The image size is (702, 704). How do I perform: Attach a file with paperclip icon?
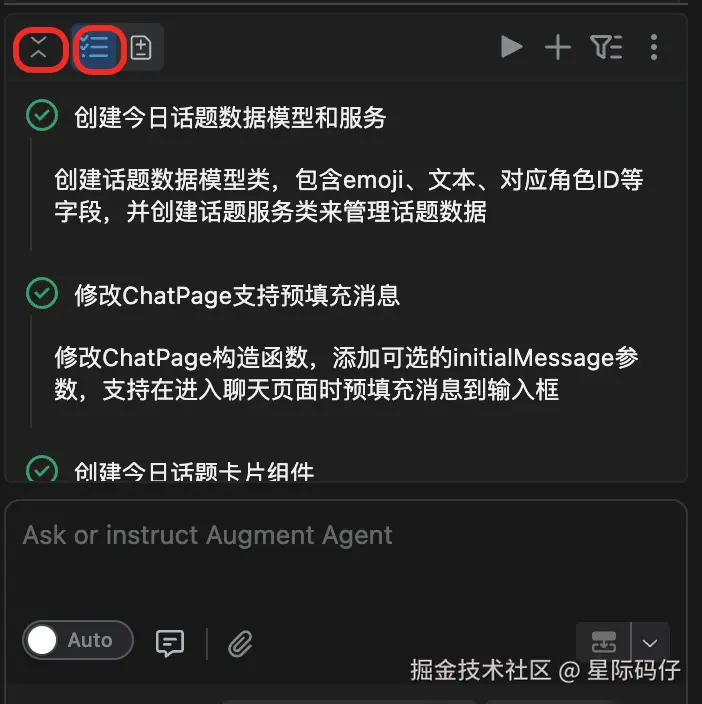240,643
